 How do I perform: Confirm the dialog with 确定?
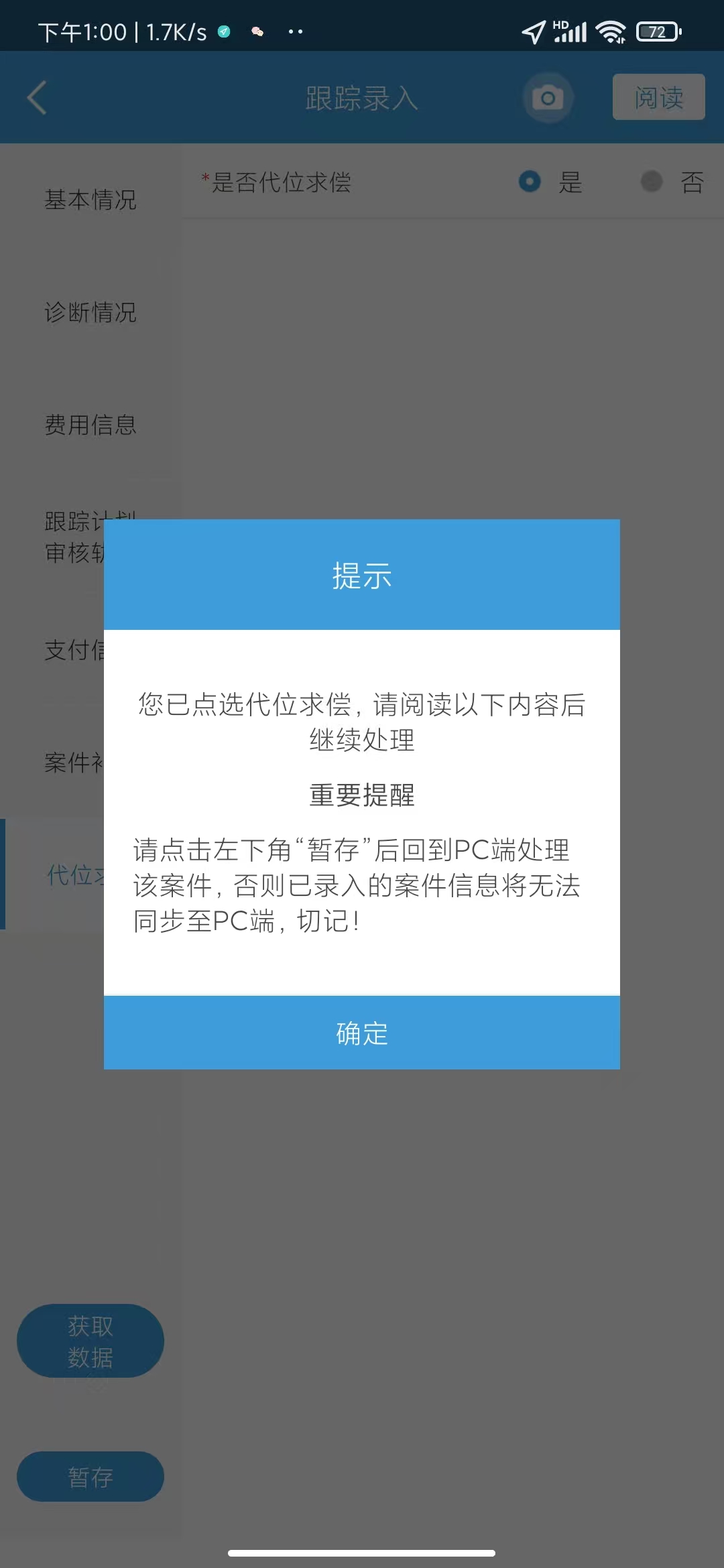coord(362,1033)
